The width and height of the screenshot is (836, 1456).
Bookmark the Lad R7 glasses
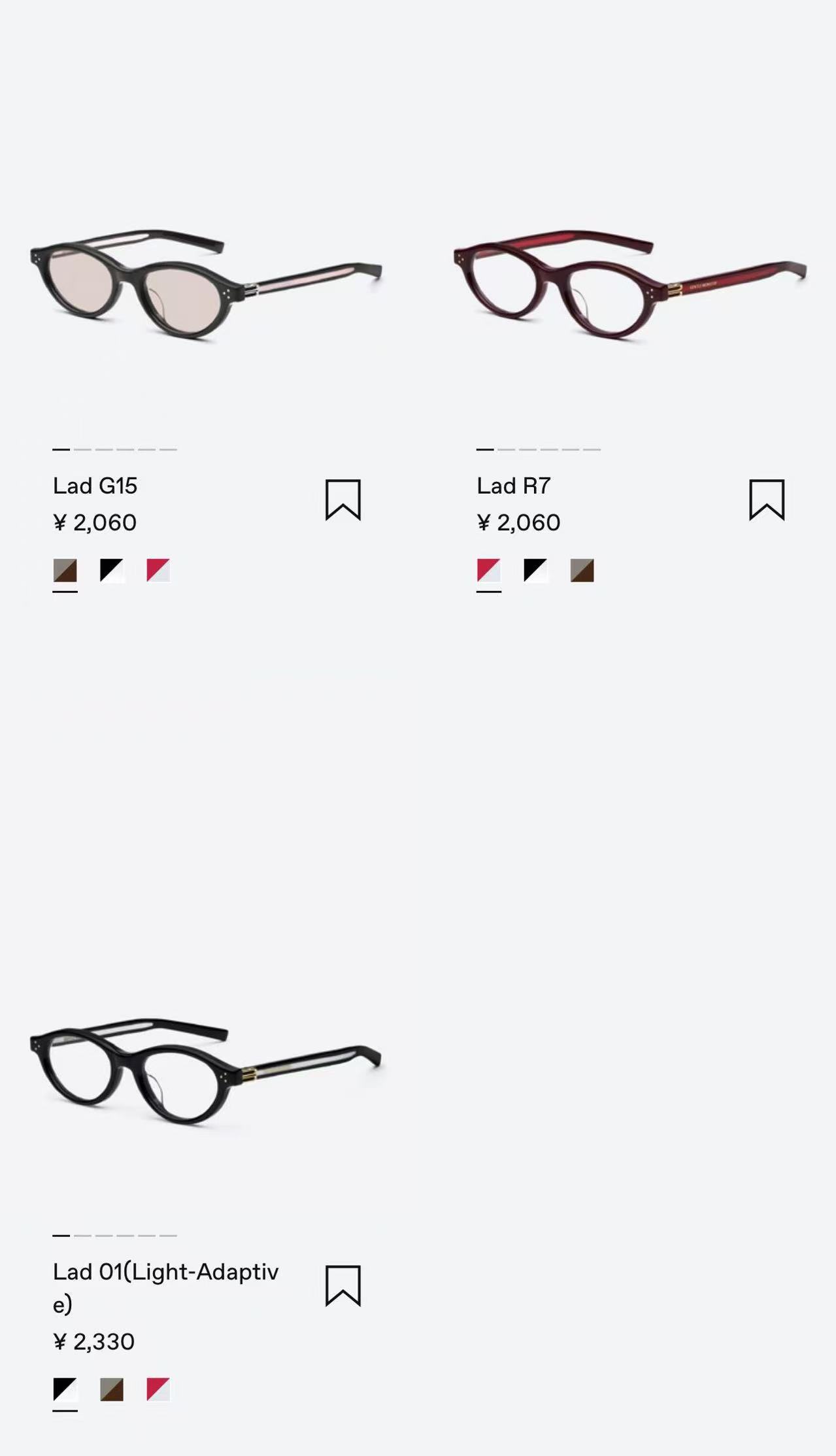(x=766, y=500)
